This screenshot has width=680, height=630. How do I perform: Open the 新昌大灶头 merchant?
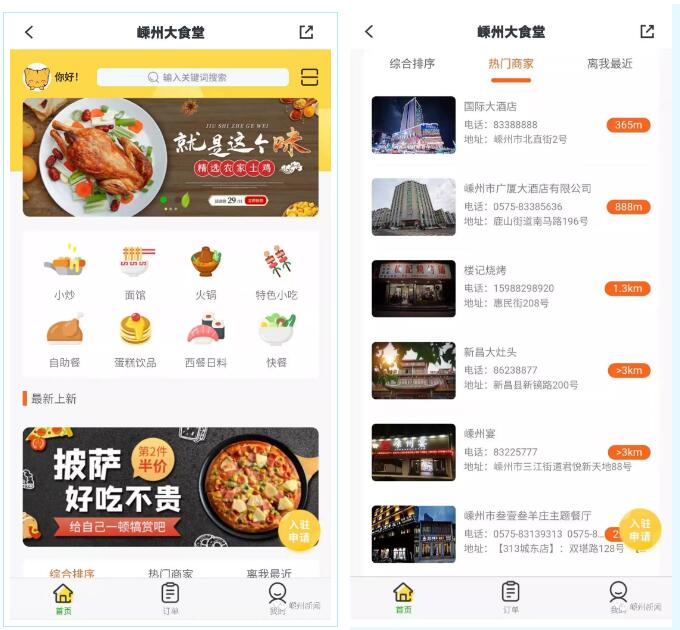point(510,370)
